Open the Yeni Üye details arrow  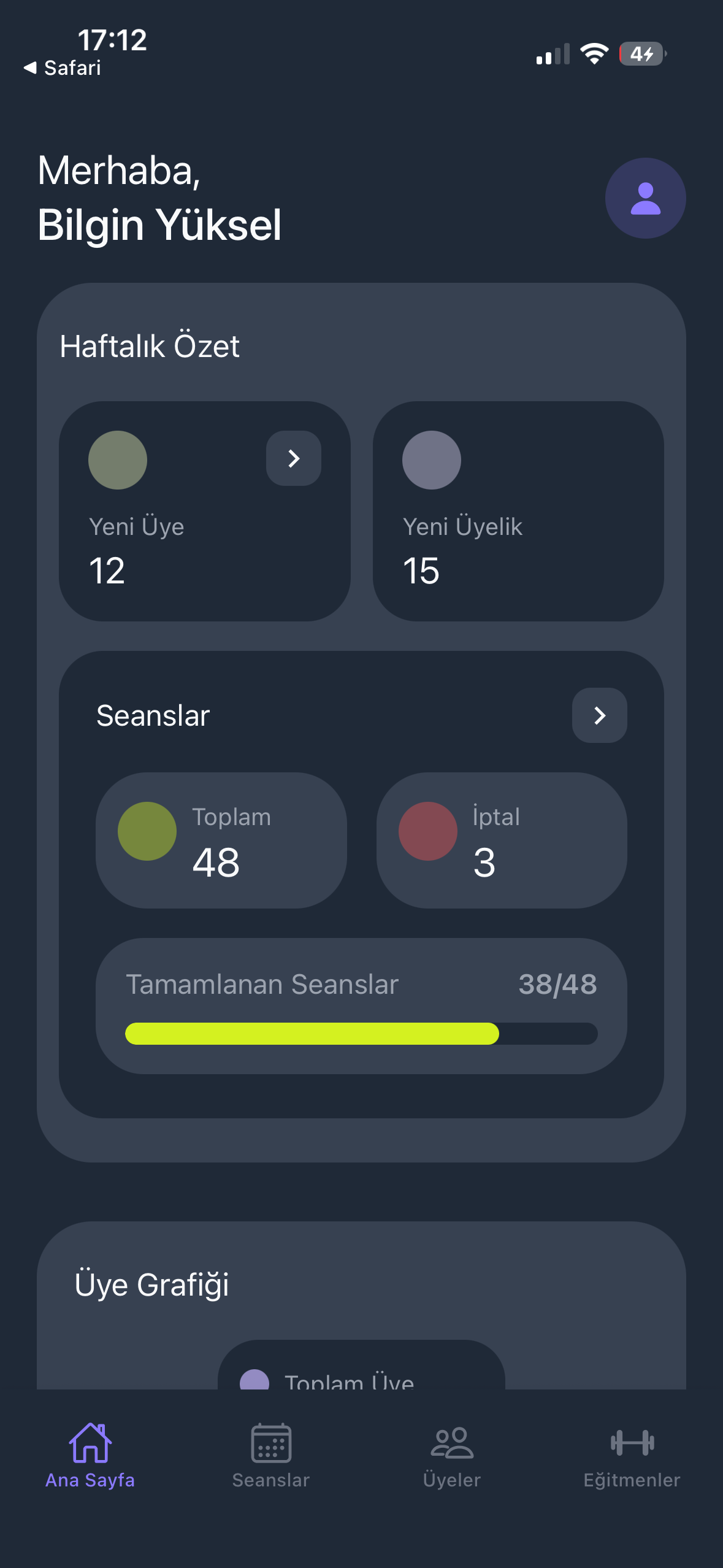click(294, 458)
